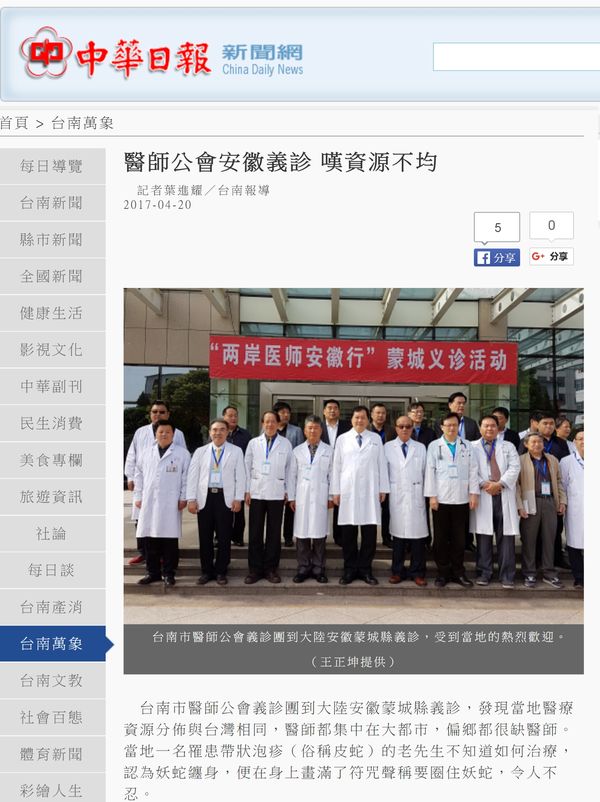
Task: Open 體育新聞 section
Action: click(x=52, y=754)
